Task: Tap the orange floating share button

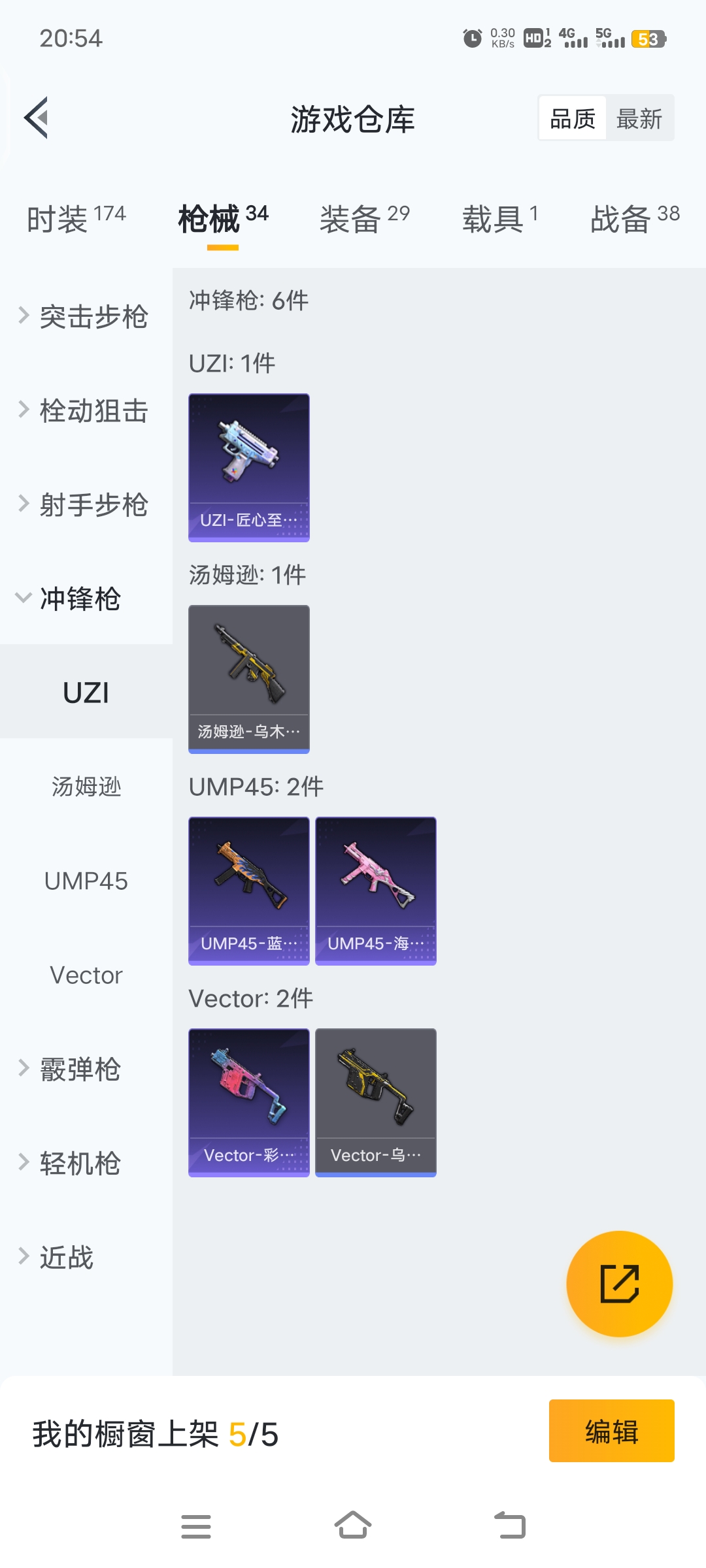Action: point(619,1284)
